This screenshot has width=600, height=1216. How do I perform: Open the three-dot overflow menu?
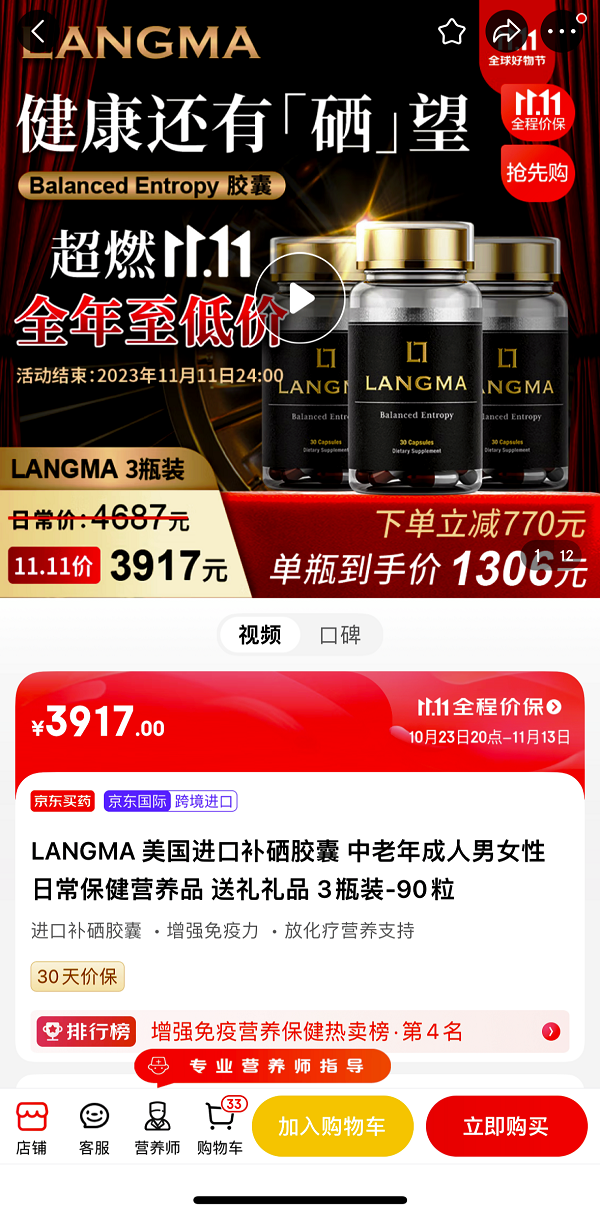tap(562, 32)
